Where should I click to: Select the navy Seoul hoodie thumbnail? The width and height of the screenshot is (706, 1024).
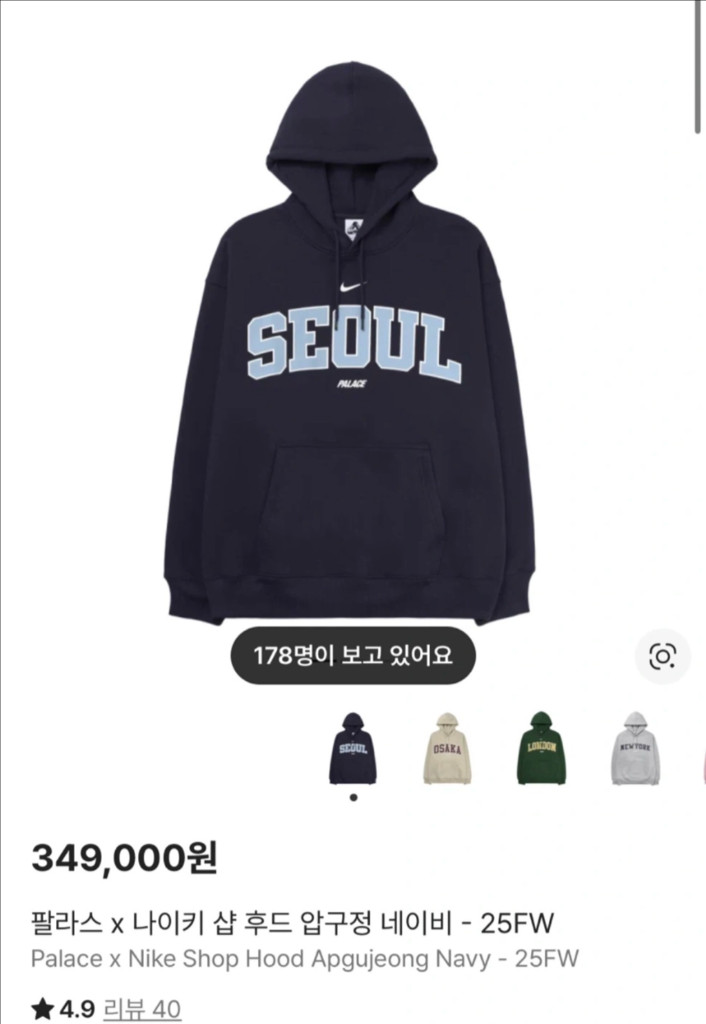(353, 748)
